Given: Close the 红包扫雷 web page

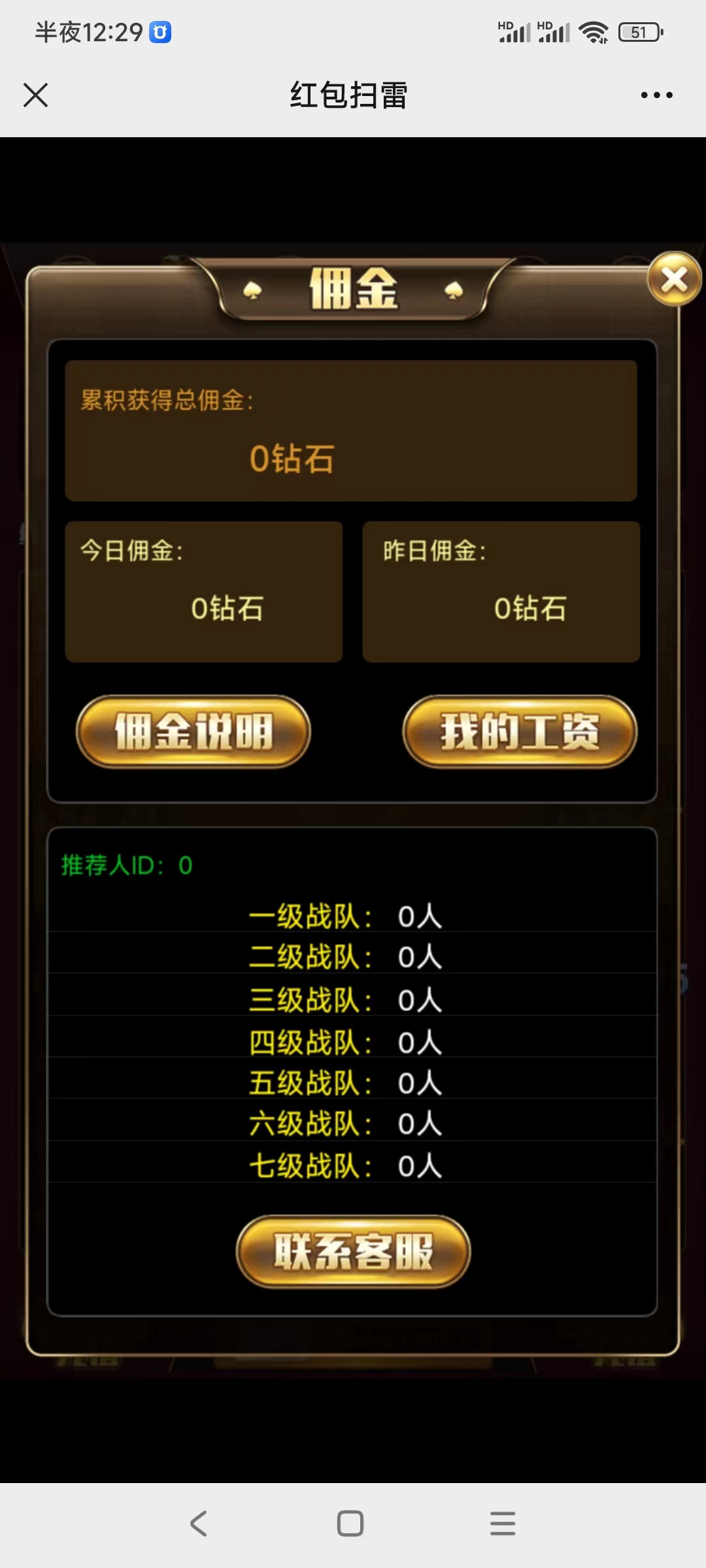Looking at the screenshot, I should click(36, 95).
